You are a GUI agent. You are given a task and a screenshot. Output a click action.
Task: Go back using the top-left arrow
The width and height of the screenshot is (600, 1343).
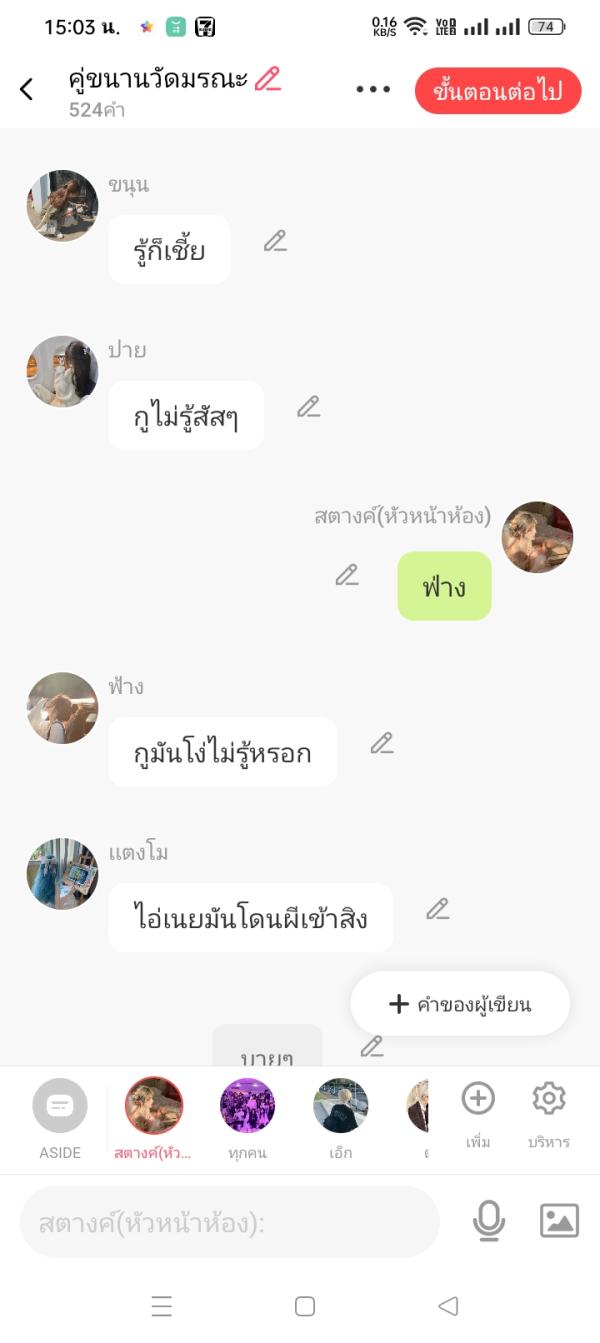27,89
